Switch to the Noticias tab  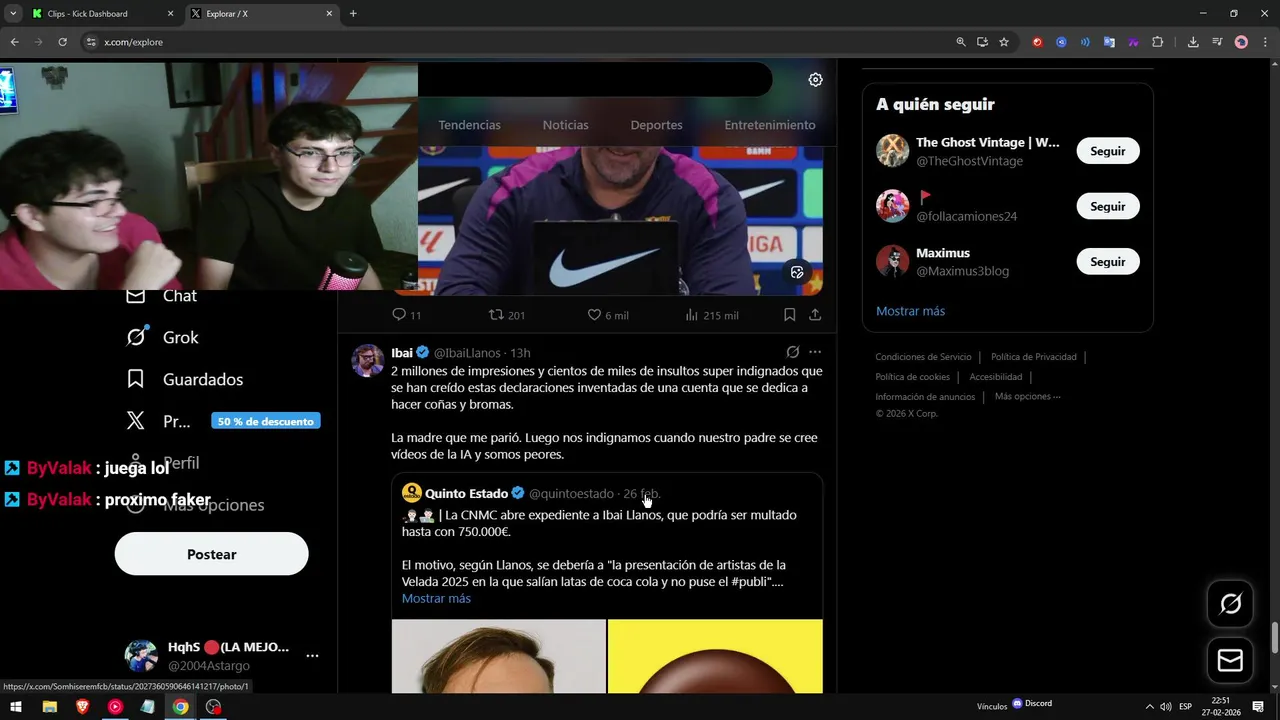point(565,125)
